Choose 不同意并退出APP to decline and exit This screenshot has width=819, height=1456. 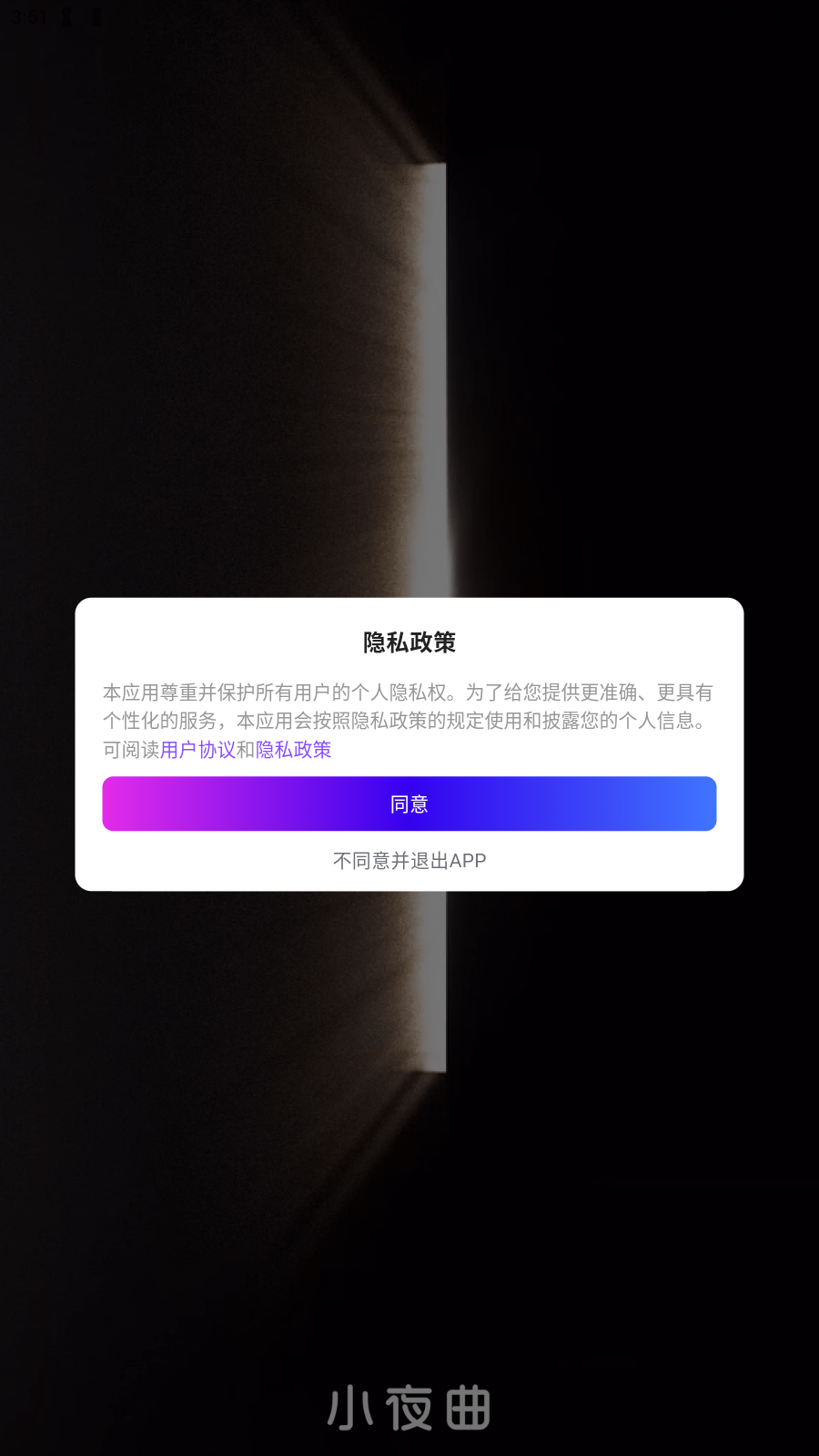coord(409,860)
